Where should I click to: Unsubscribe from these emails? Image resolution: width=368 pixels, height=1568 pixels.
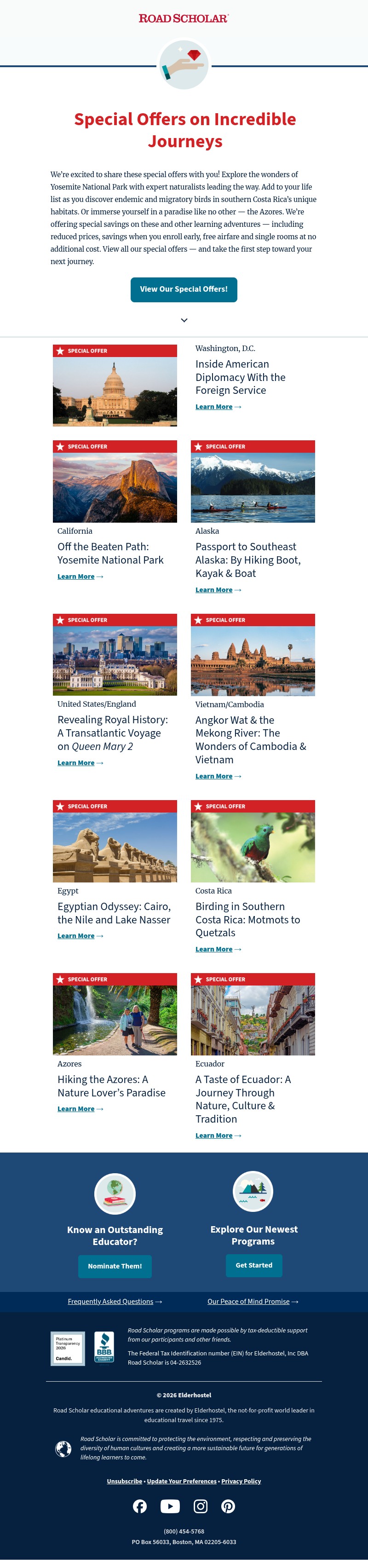pyautogui.click(x=124, y=1481)
